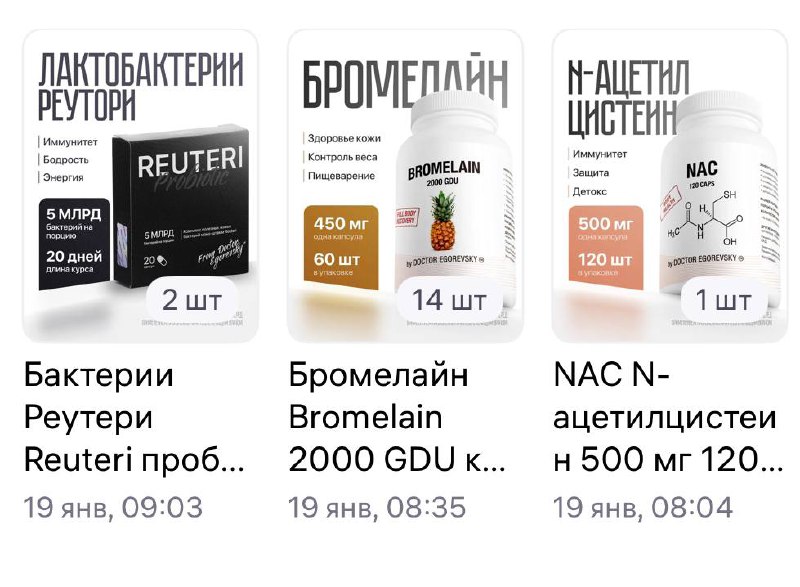Open the Бактерии Реутери Reuteri product card
Screen dimensions: 800x587
[x=140, y=186]
